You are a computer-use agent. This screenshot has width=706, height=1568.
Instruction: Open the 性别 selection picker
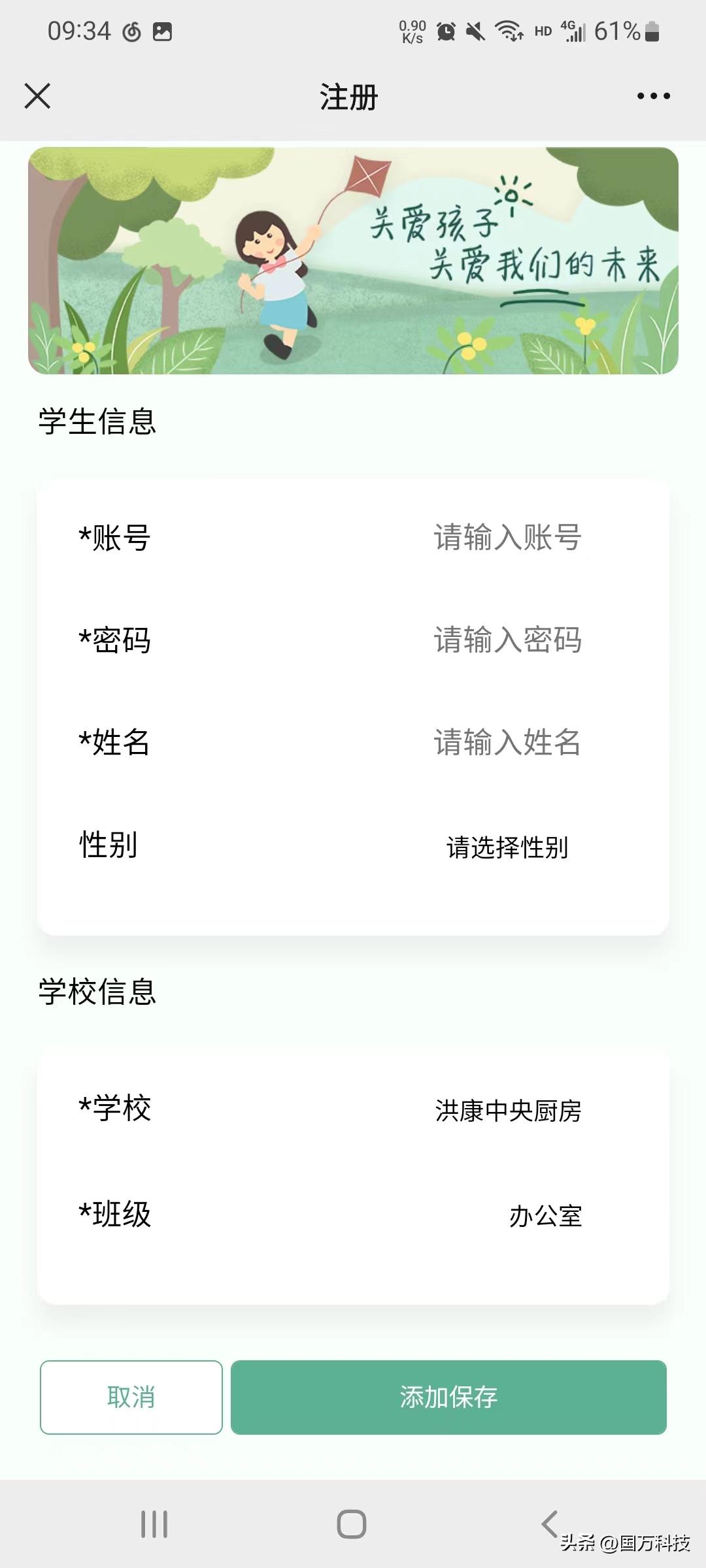507,847
